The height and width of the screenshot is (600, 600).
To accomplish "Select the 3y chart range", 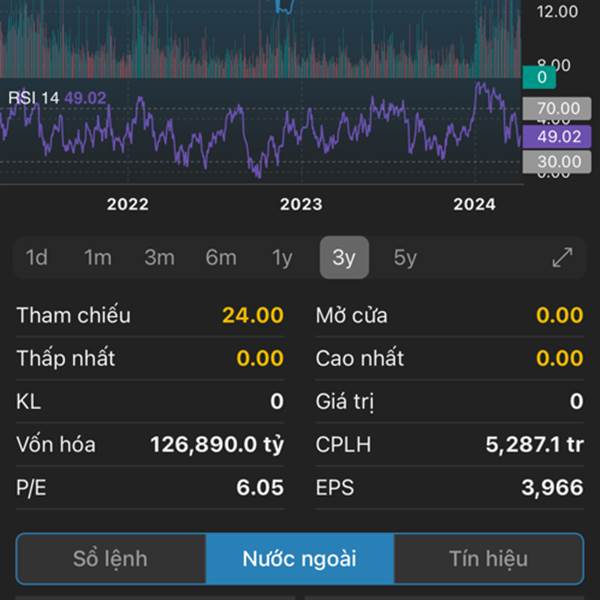I will point(344,258).
